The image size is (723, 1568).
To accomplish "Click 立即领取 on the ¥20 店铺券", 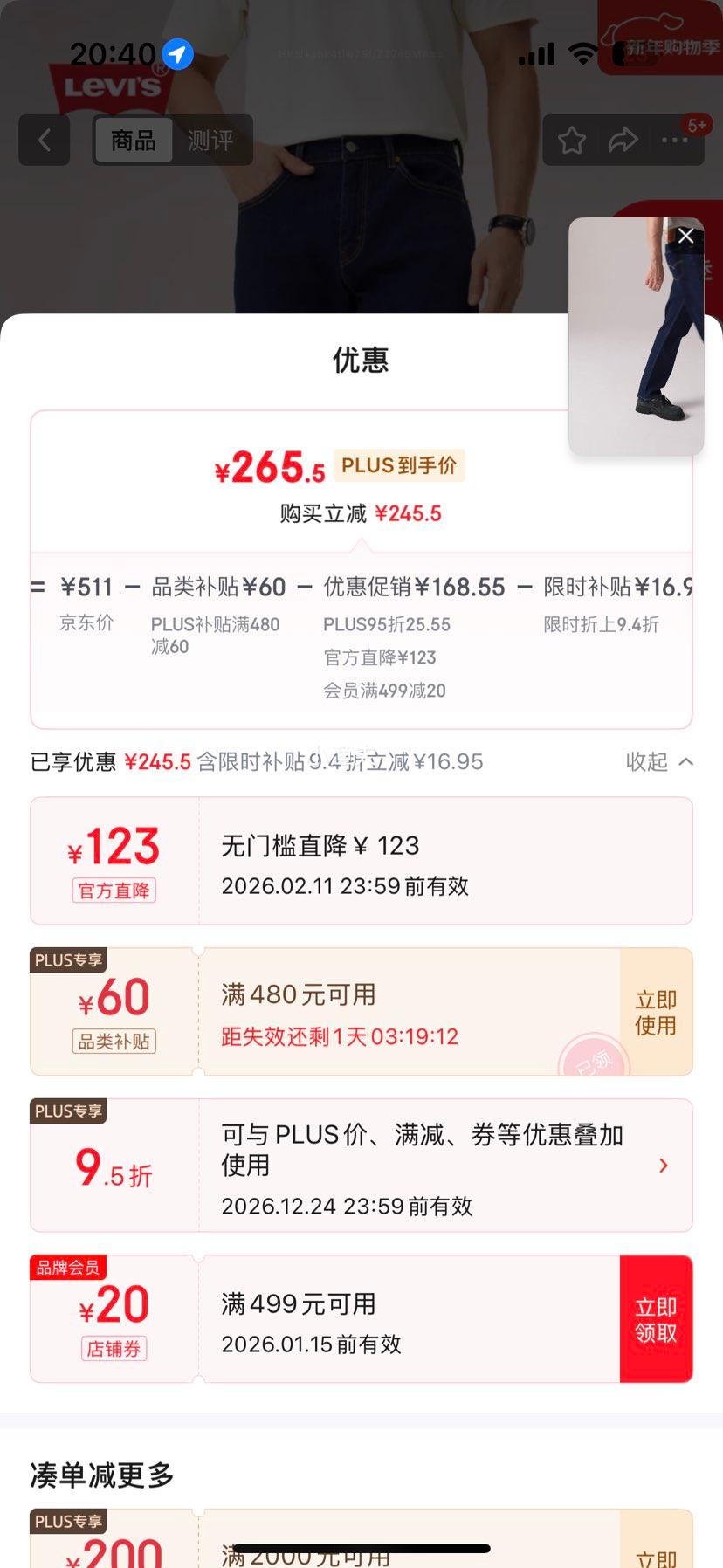I will coord(656,1318).
